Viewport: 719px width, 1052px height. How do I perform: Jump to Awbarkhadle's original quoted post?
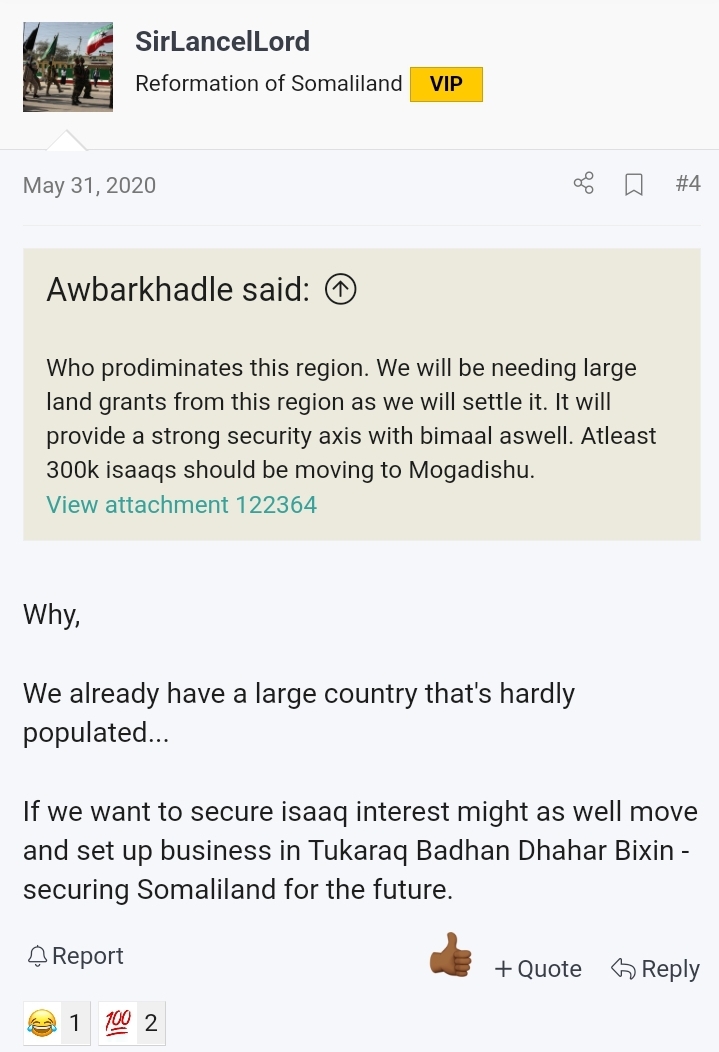pos(341,290)
